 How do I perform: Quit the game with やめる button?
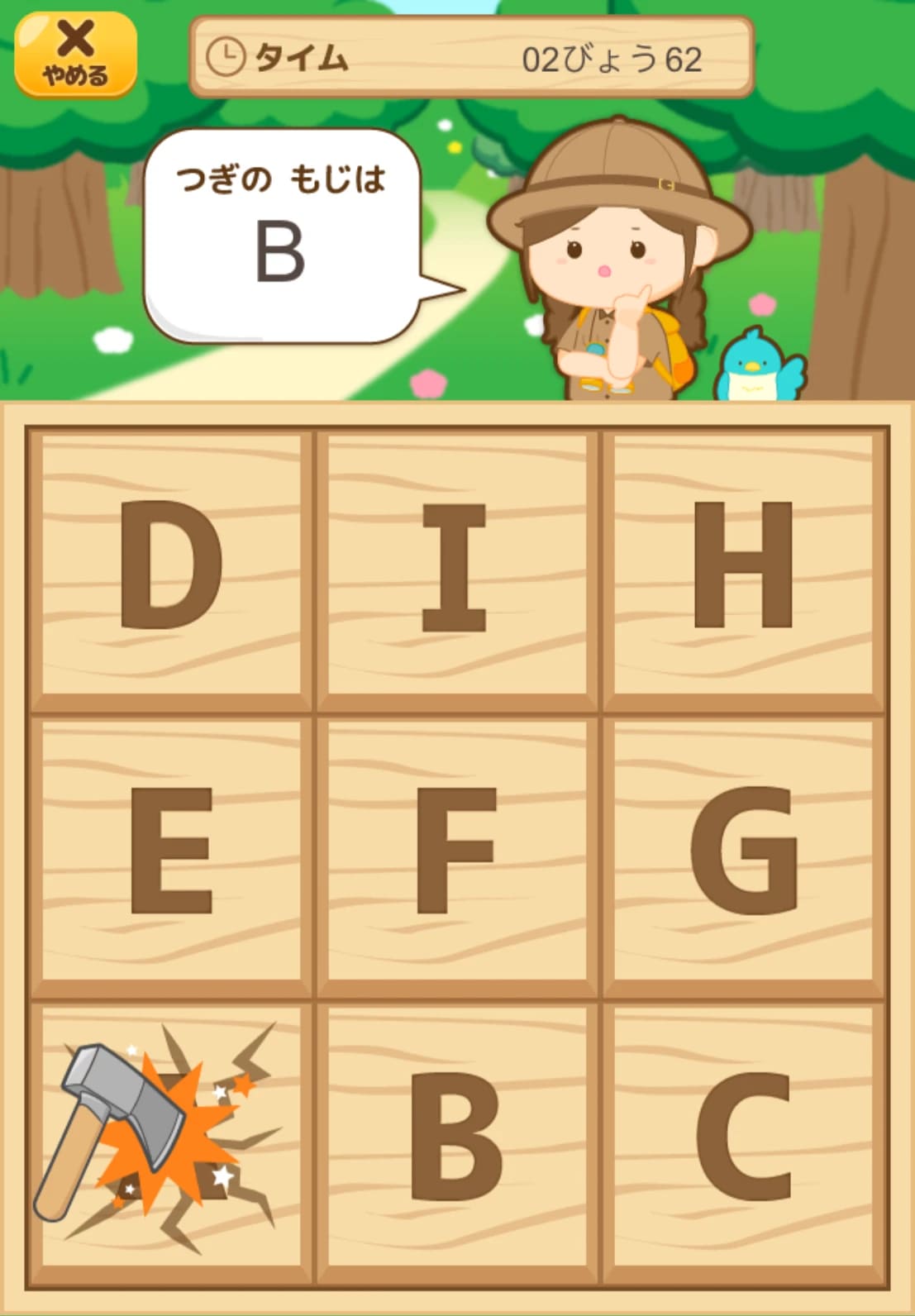75,55
